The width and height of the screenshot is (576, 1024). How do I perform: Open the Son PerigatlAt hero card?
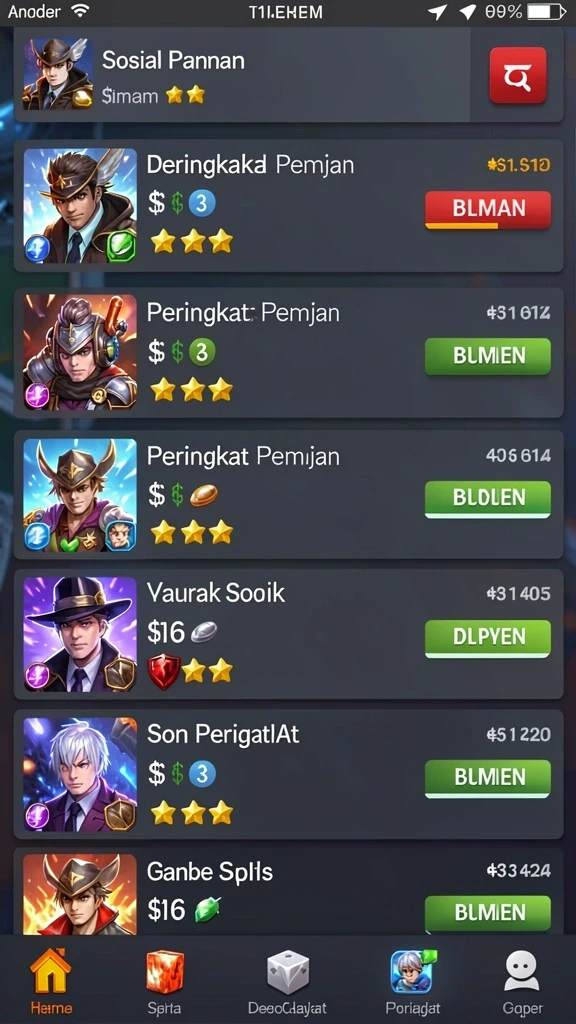click(288, 775)
